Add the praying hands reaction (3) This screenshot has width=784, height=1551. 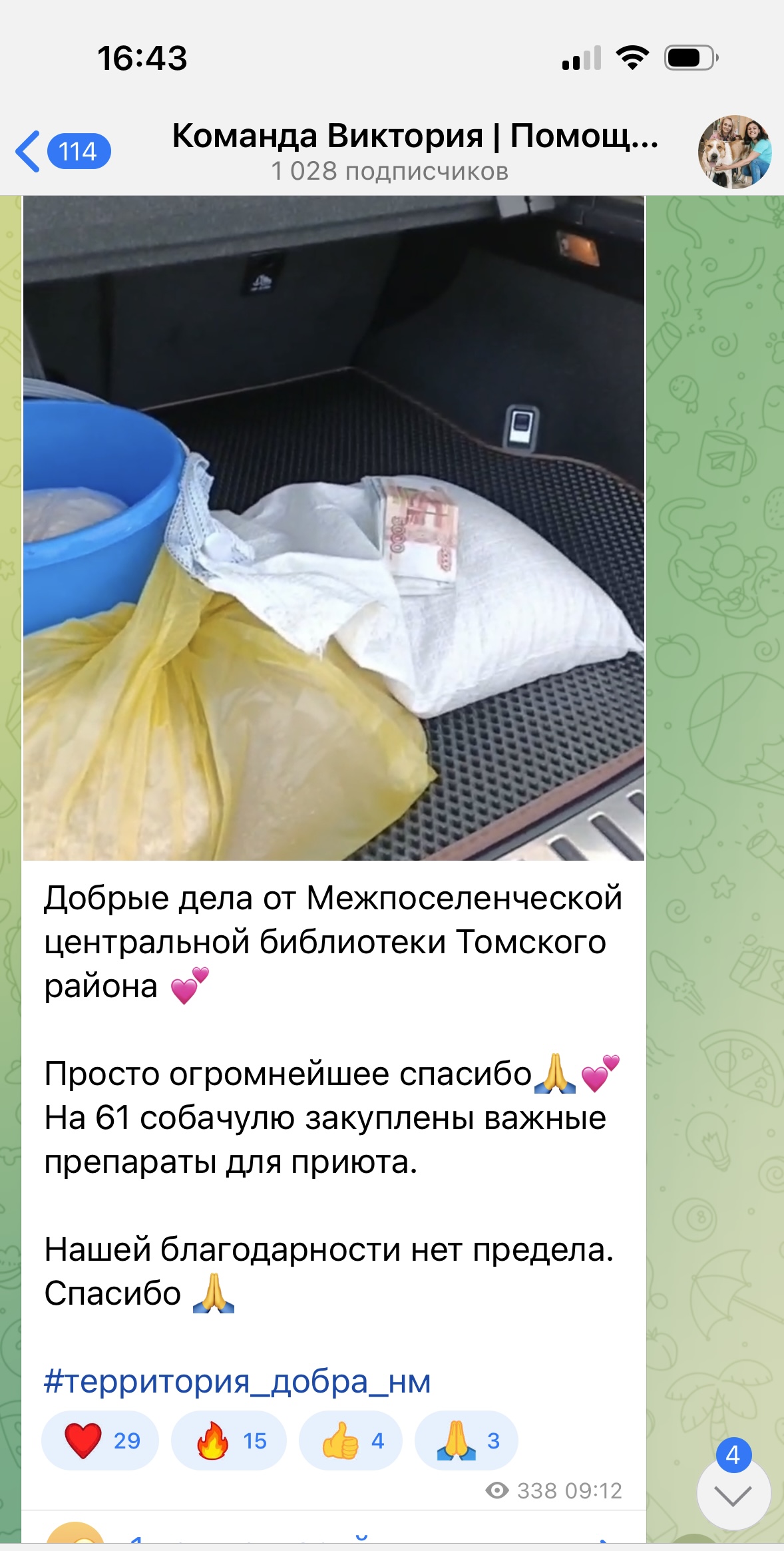[x=467, y=1440]
